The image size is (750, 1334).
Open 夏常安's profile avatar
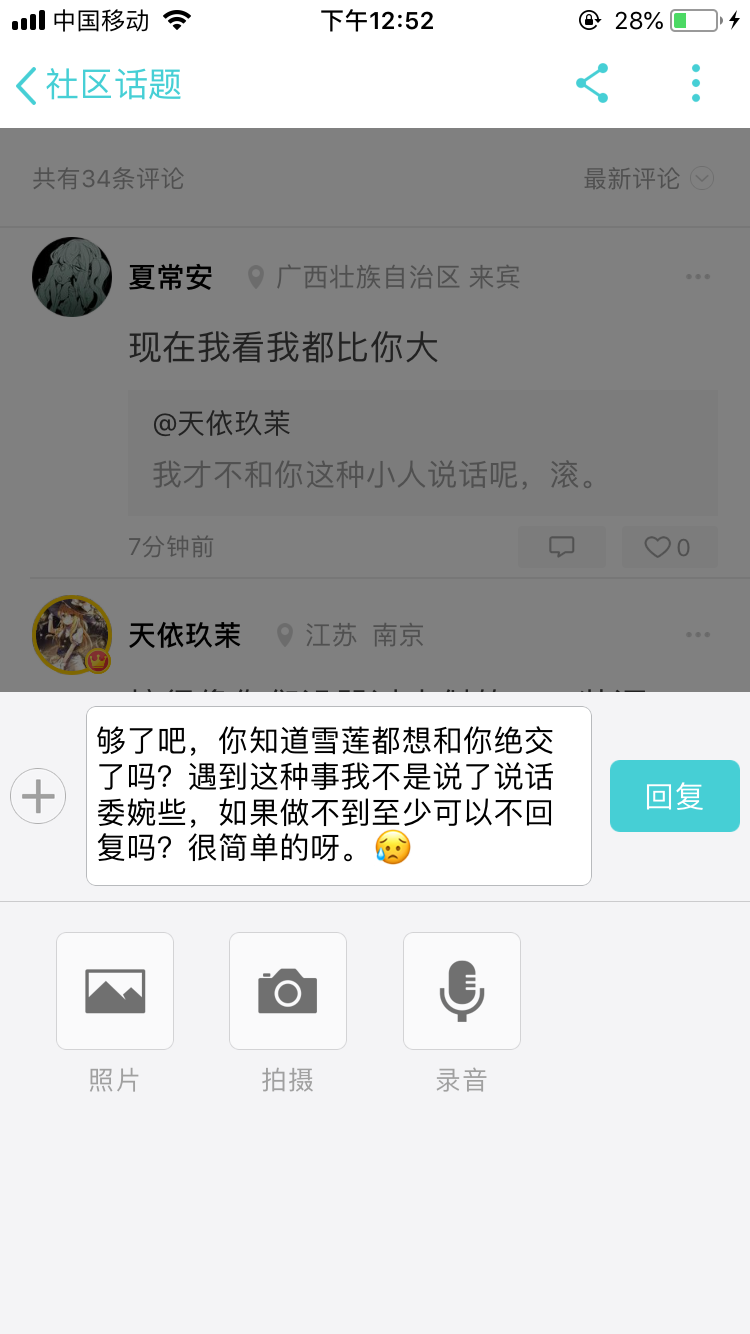tap(72, 277)
